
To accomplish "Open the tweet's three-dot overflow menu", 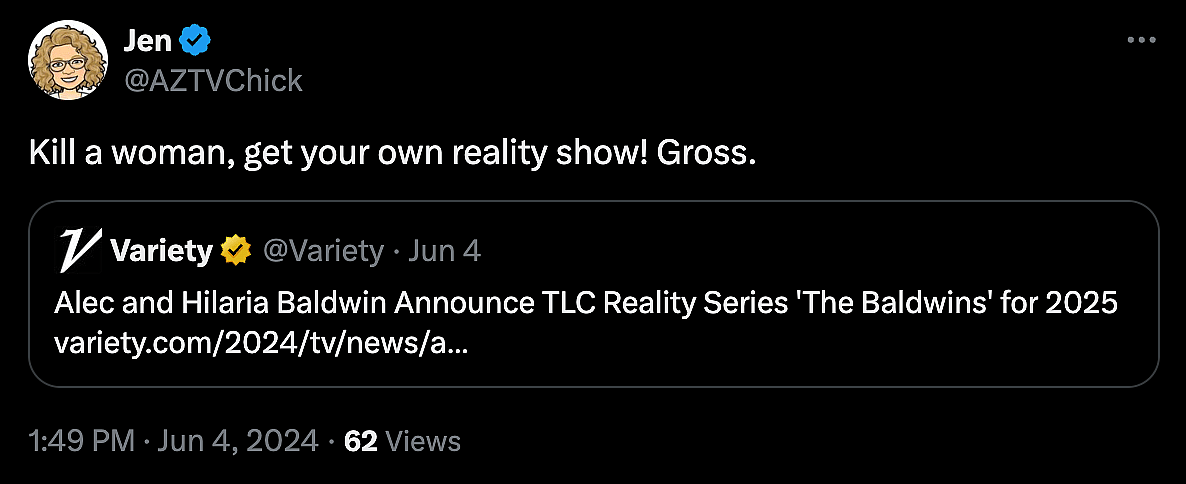I will [1141, 41].
